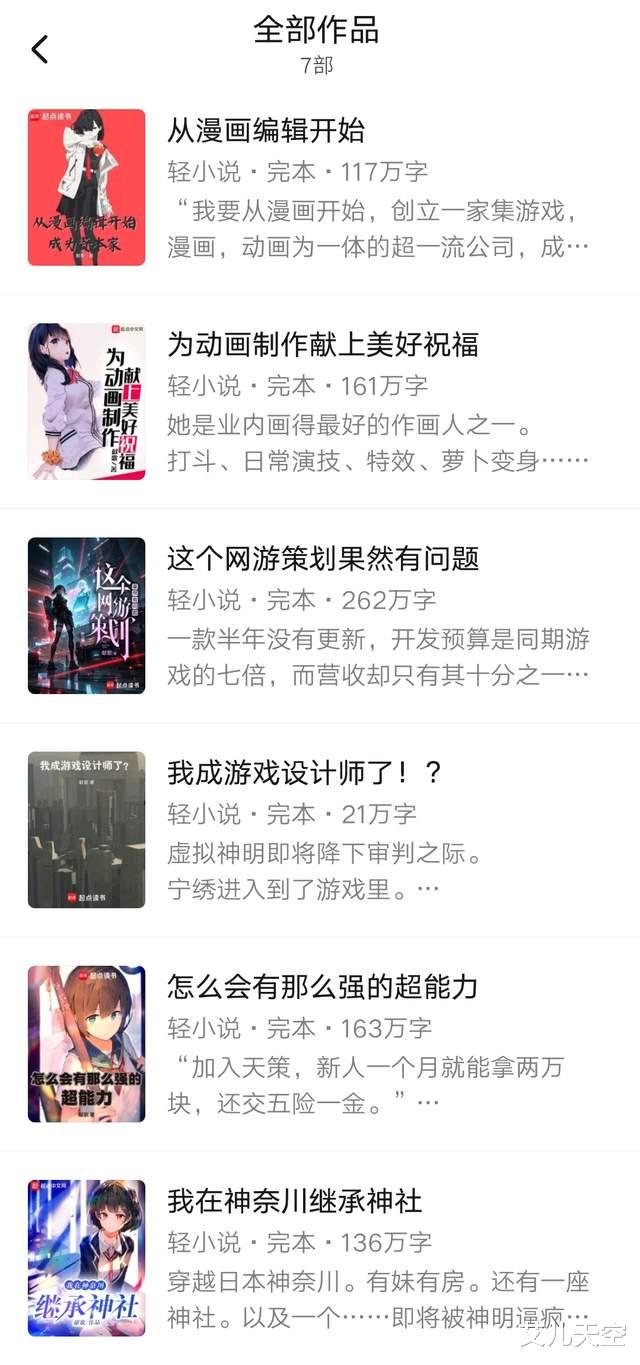This screenshot has height=1365, width=640.
Task: Open the novel 为动画制作献上美好祝福
Action: pos(322,344)
